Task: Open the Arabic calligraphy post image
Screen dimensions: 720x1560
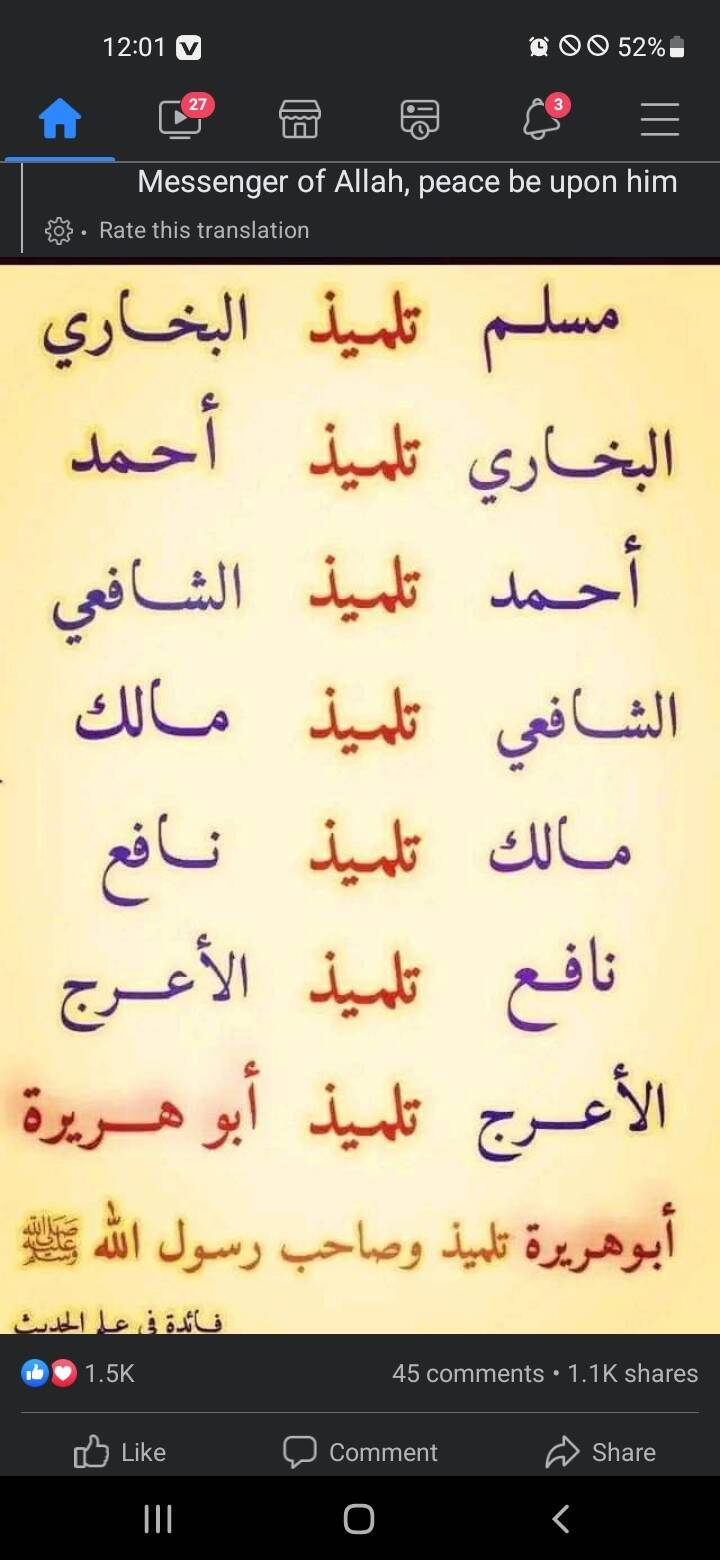Action: 360,800
